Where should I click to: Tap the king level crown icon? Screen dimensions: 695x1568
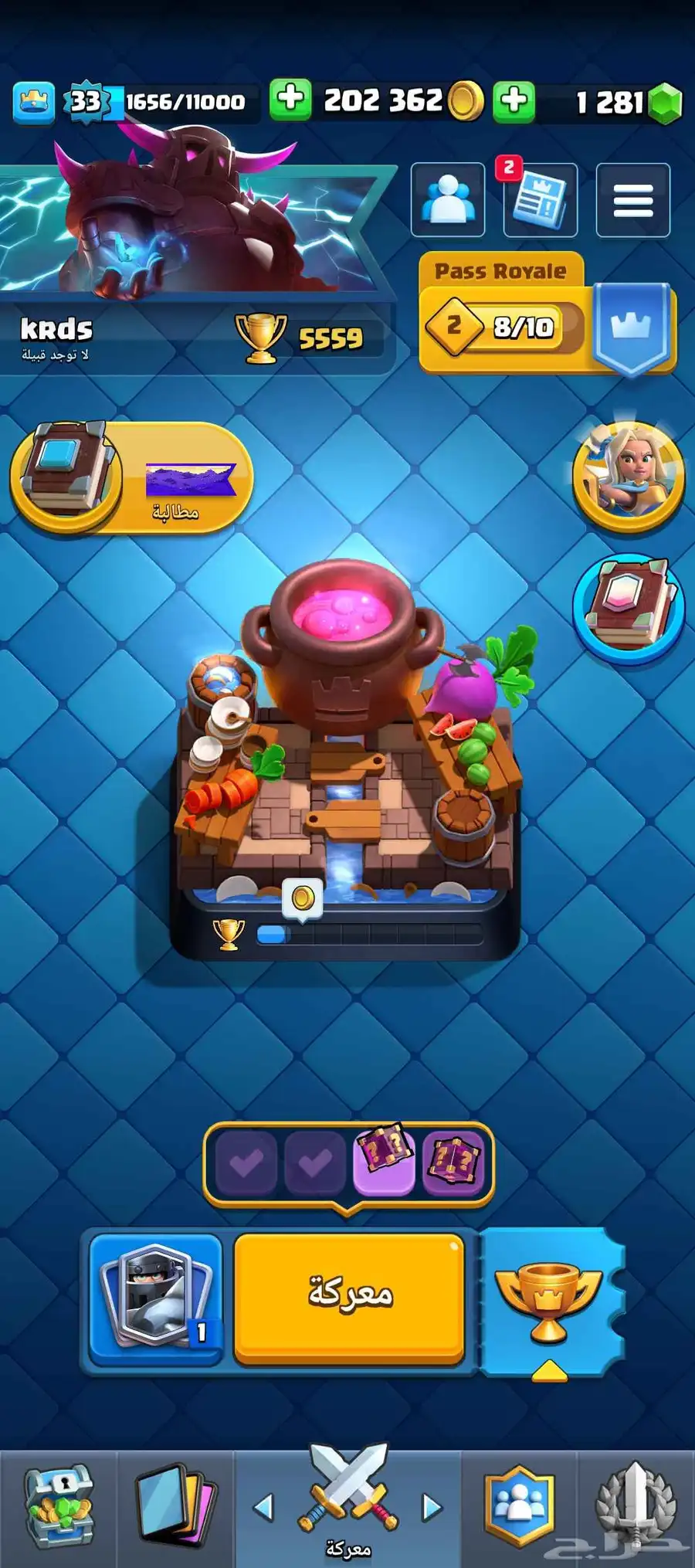tap(34, 101)
